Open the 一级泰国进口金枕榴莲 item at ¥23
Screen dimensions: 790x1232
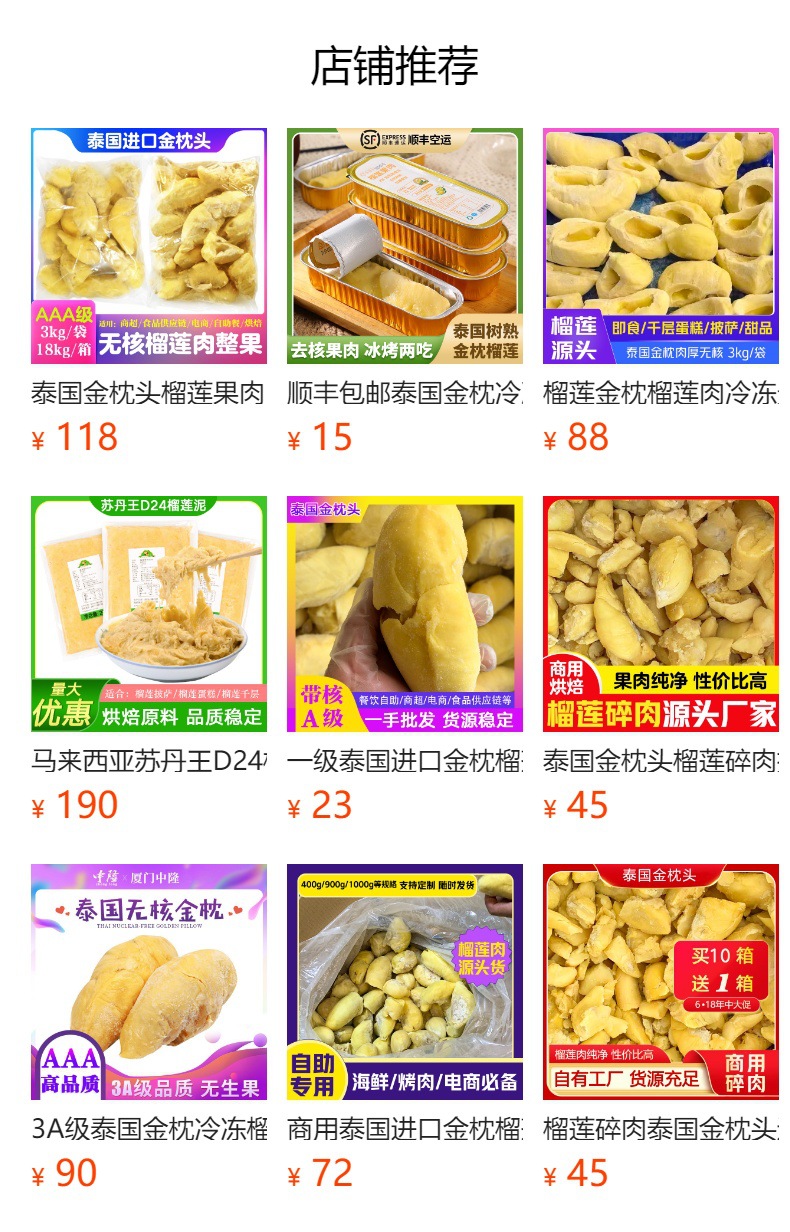405,614
